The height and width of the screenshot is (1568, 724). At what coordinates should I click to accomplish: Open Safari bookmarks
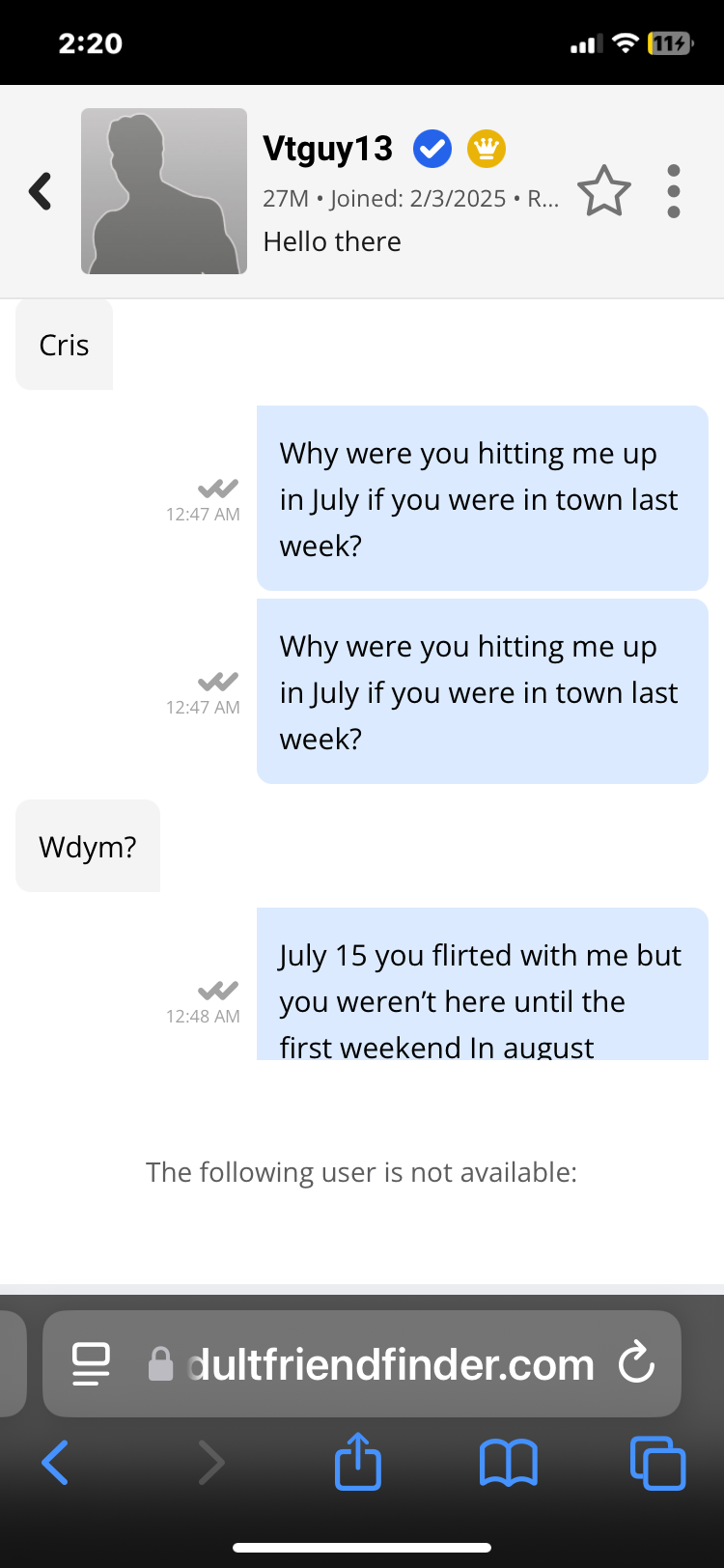pyautogui.click(x=509, y=1462)
